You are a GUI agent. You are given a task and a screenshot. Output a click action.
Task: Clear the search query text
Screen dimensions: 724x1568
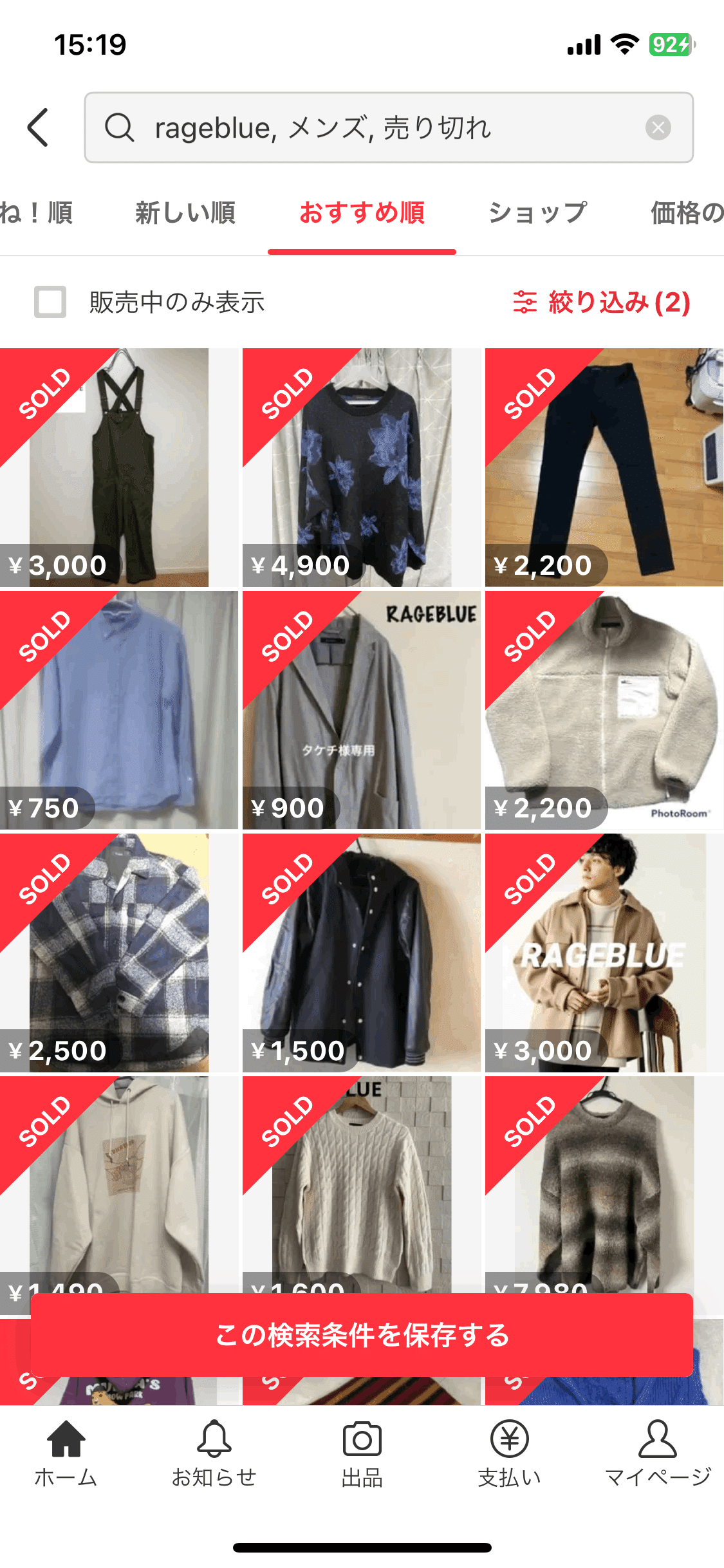(658, 127)
